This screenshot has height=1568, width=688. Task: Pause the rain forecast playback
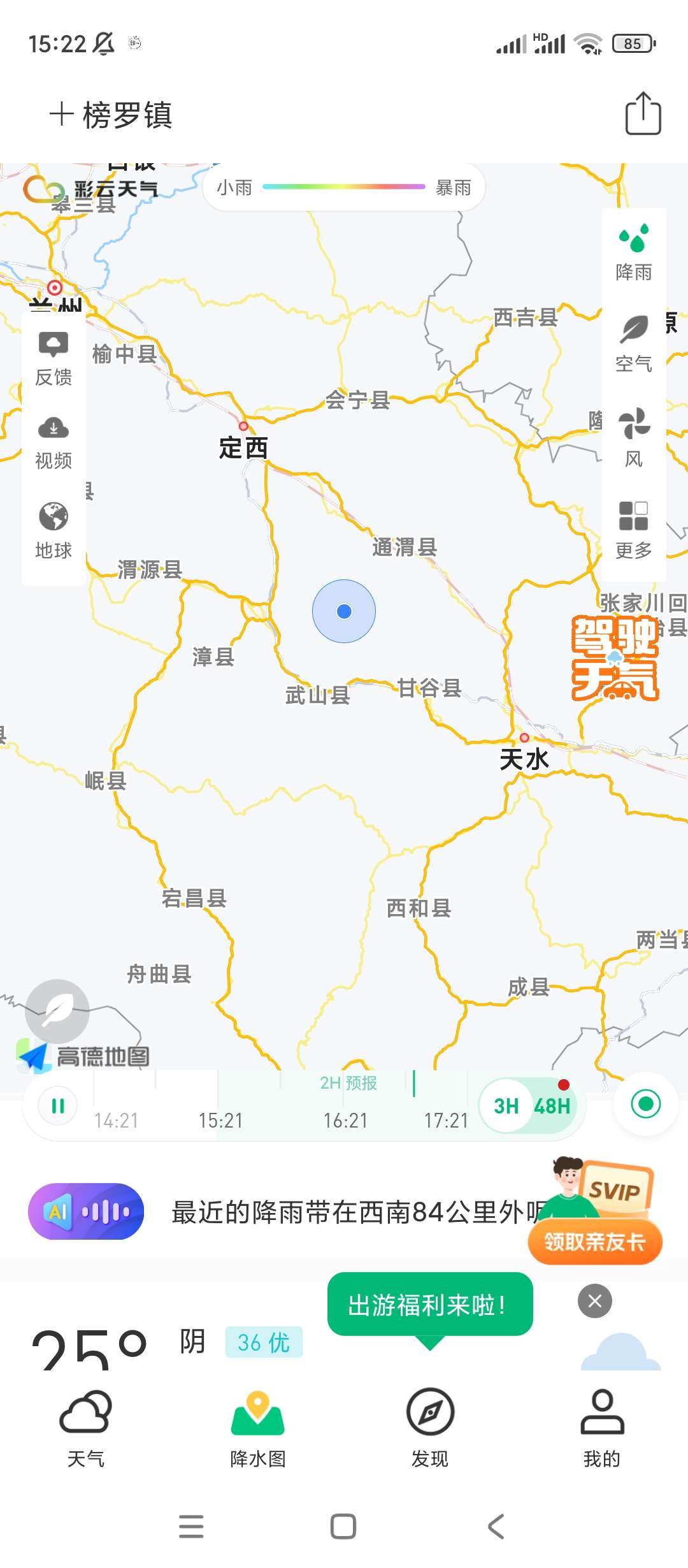pyautogui.click(x=58, y=1106)
